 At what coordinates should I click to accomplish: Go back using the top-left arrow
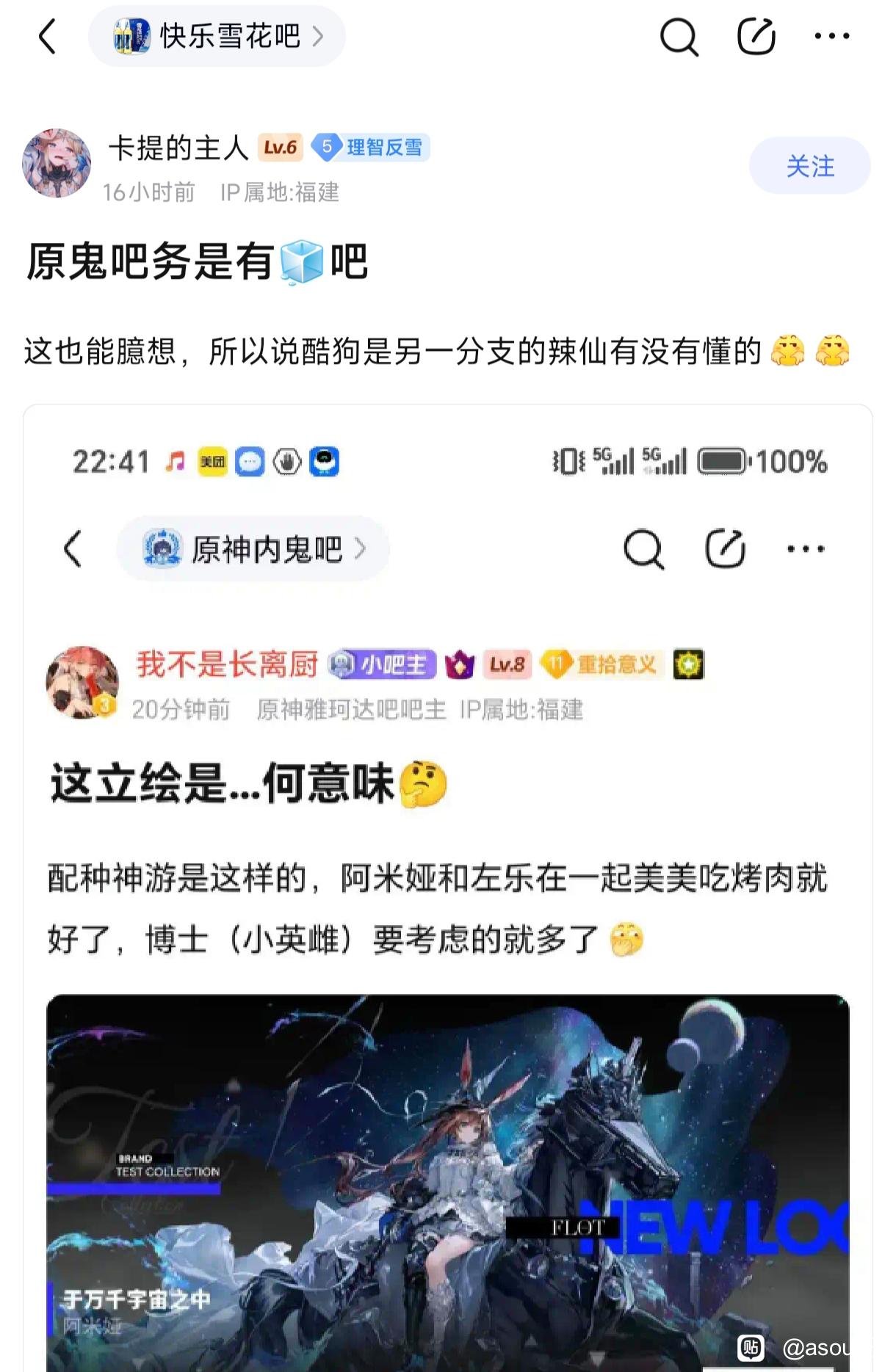click(x=47, y=36)
